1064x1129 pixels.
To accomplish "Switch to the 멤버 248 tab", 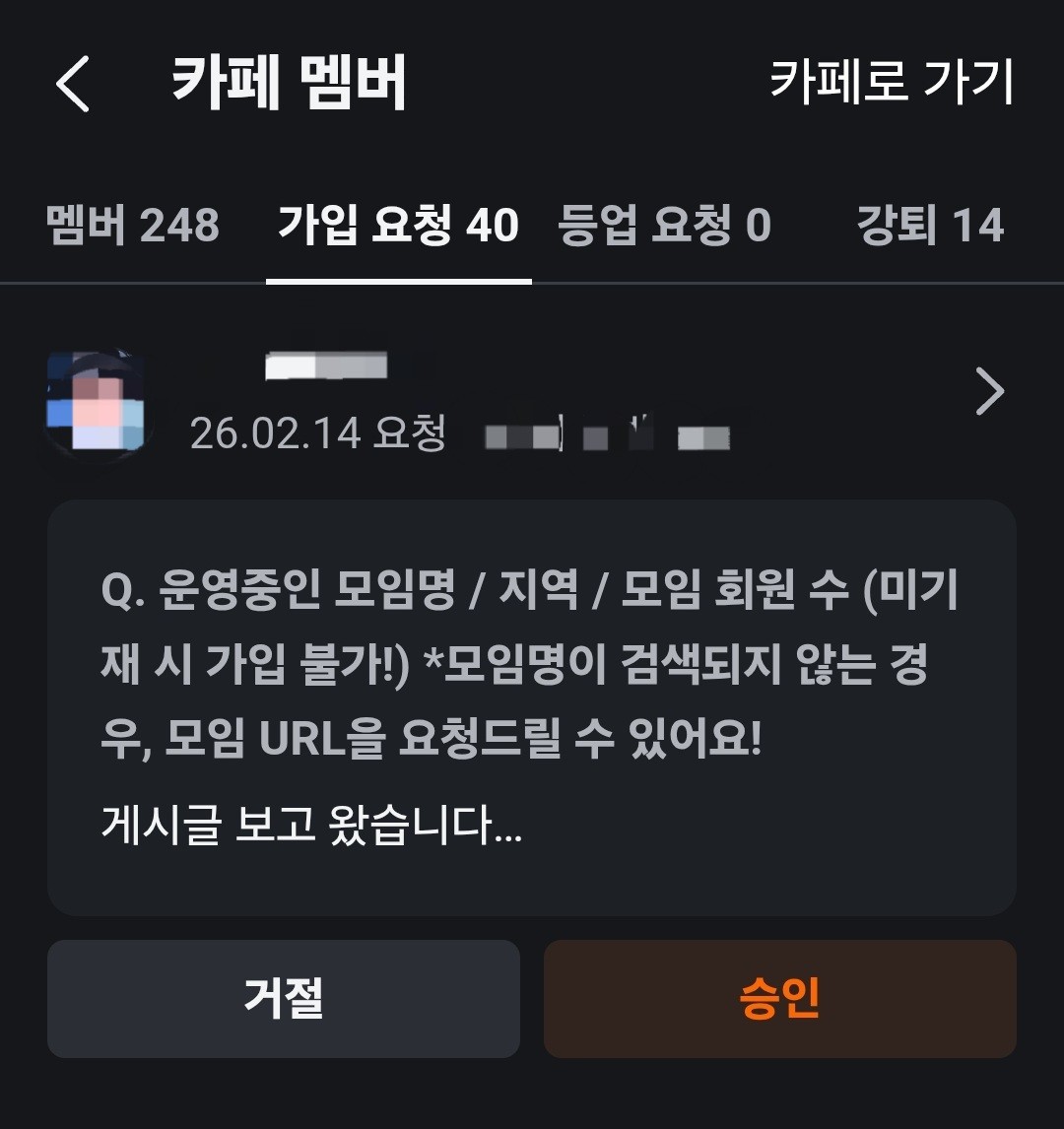I will [133, 226].
